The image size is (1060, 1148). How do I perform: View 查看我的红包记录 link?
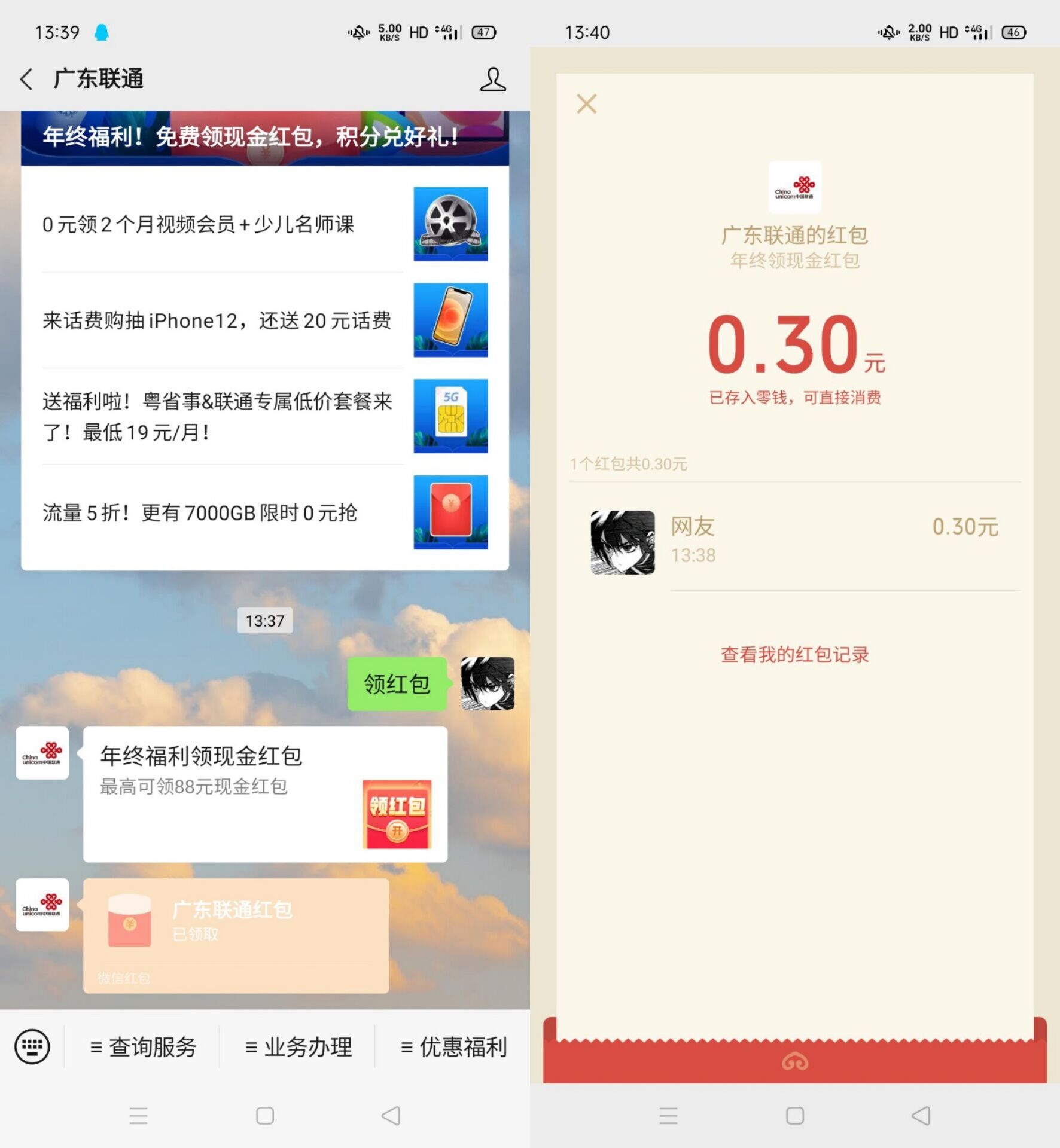794,655
